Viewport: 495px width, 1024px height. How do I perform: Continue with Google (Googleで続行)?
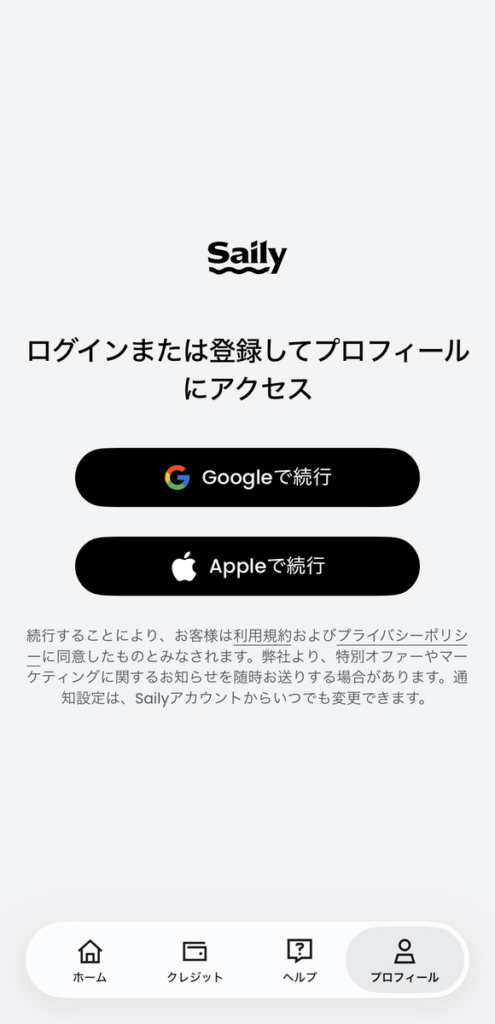(x=248, y=477)
